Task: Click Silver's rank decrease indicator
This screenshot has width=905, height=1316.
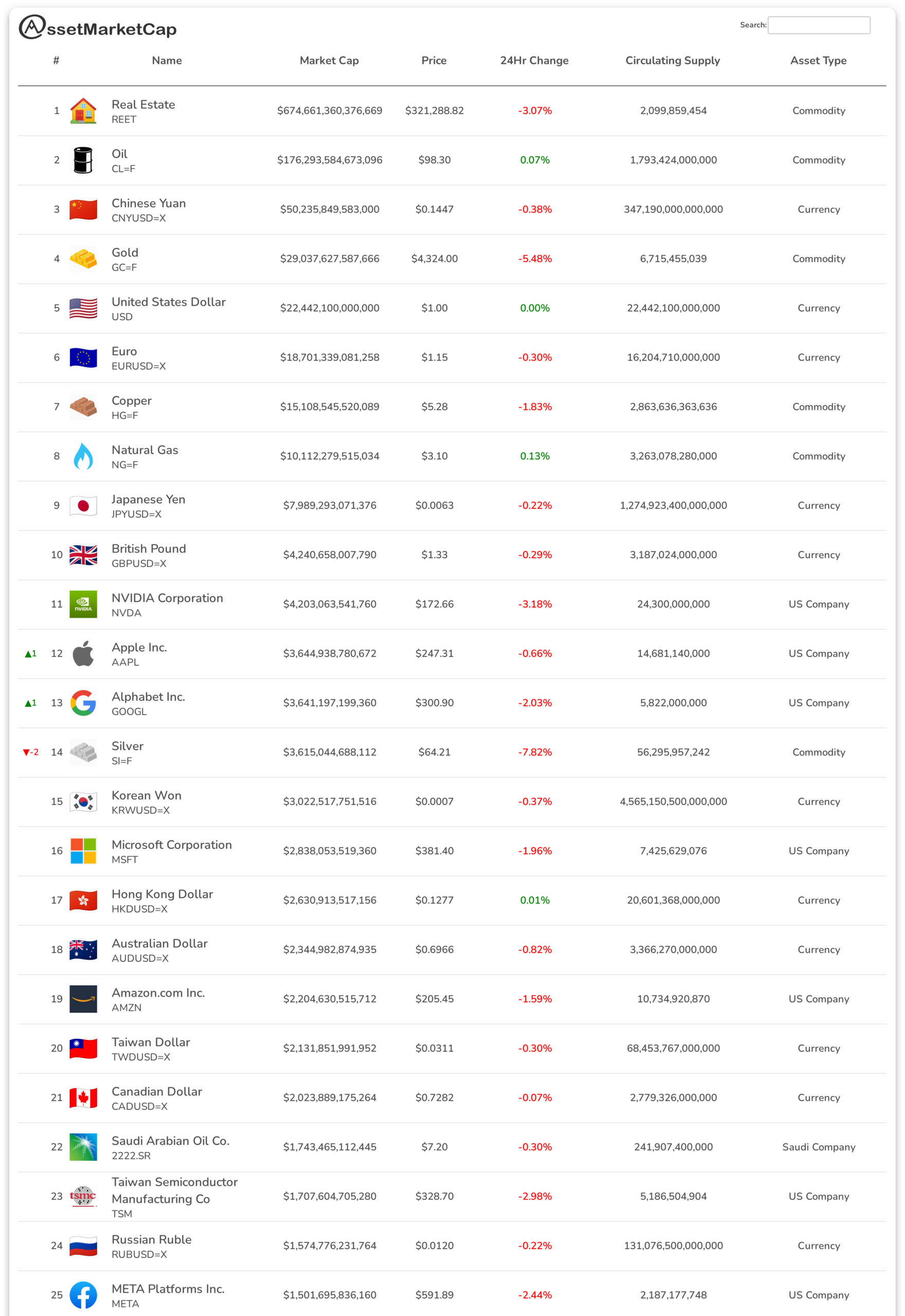Action: tap(30, 752)
